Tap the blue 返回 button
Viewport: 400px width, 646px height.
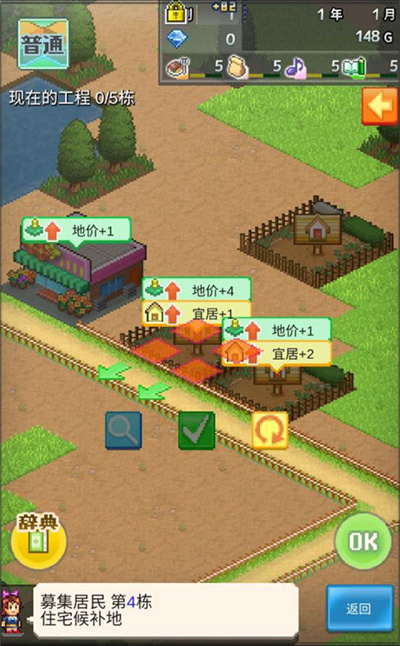coord(360,609)
